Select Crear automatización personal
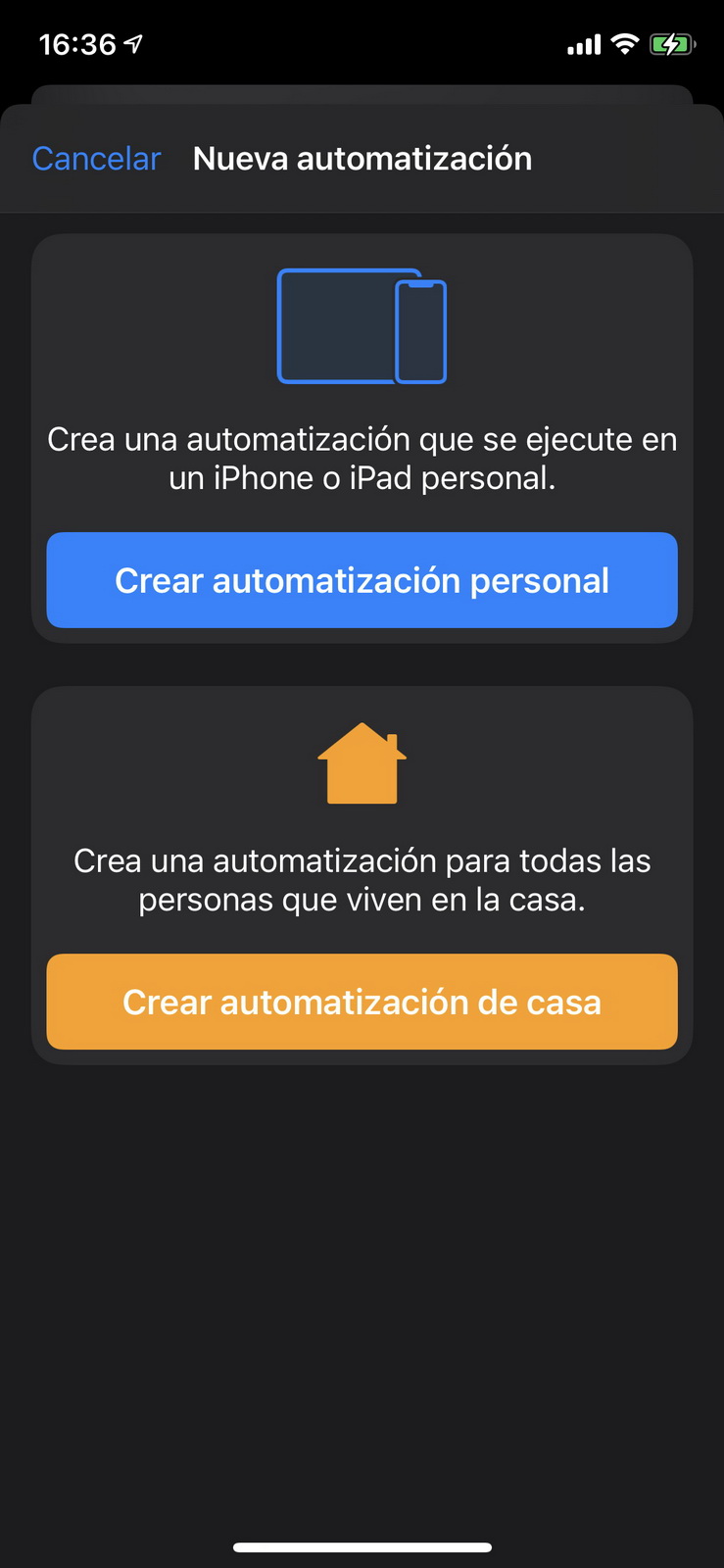Viewport: 724px width, 1568px height. (x=362, y=580)
